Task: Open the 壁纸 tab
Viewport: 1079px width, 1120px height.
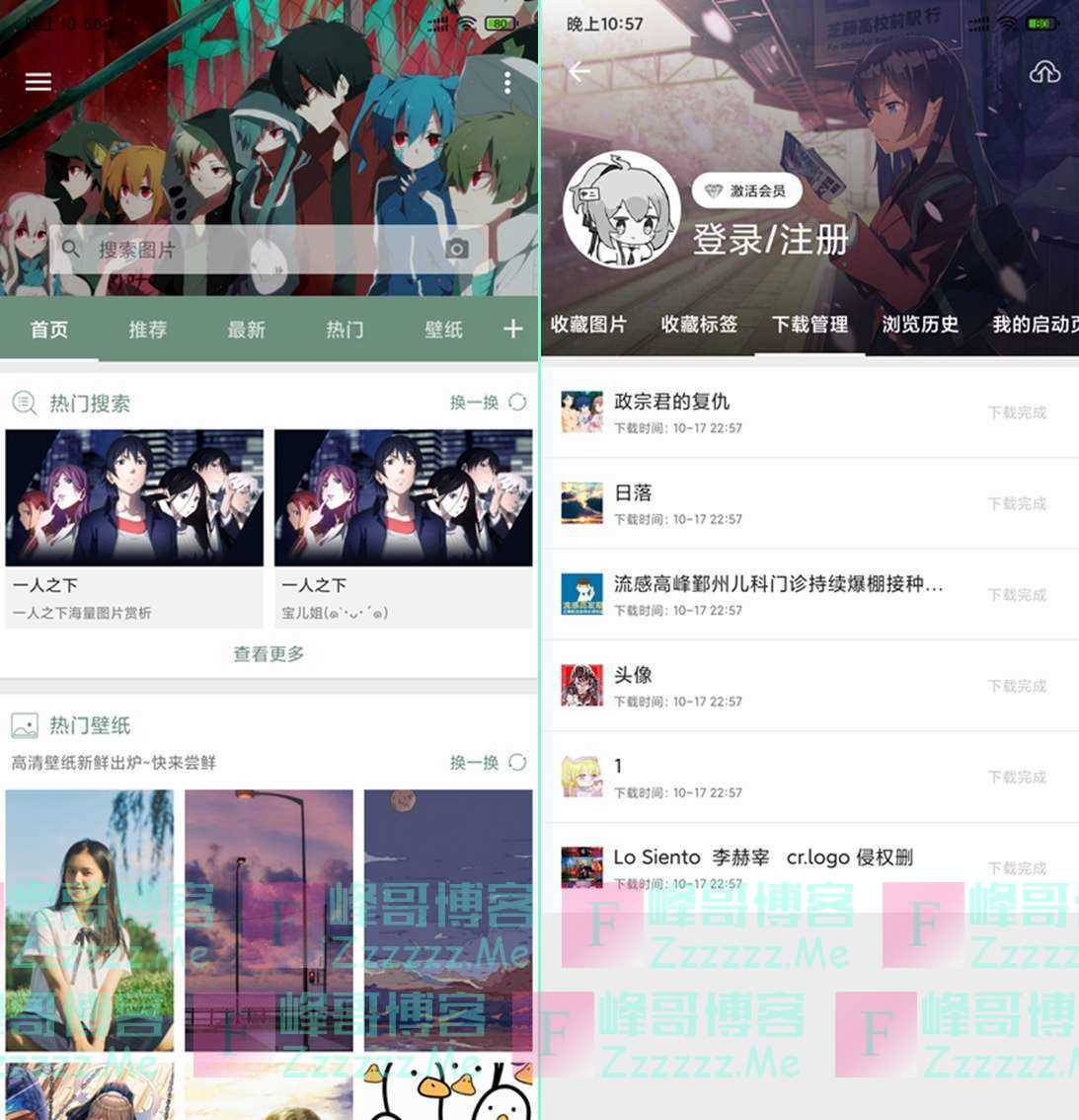Action: [443, 330]
